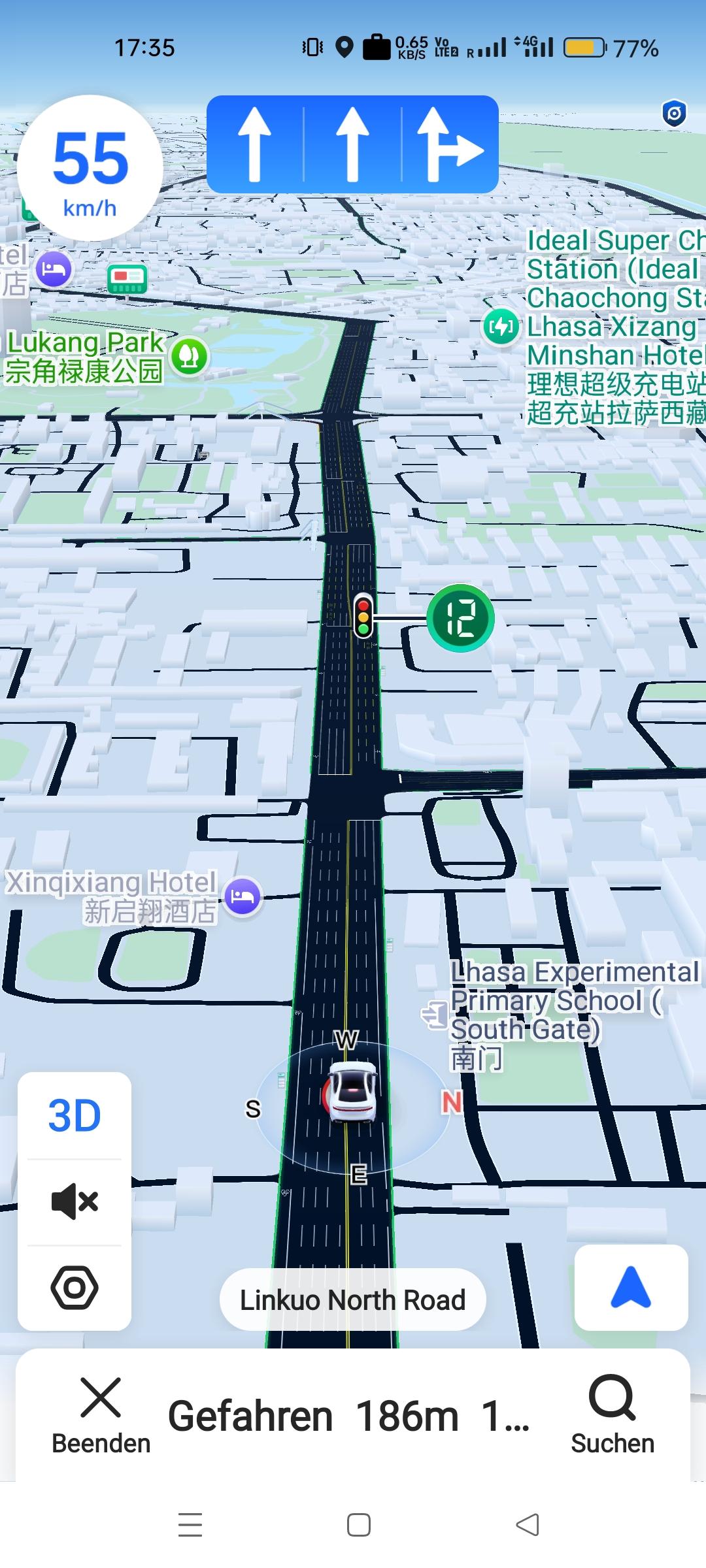Select the Xinqixiang Hotel map marker
The width and height of the screenshot is (706, 1568).
point(243,897)
